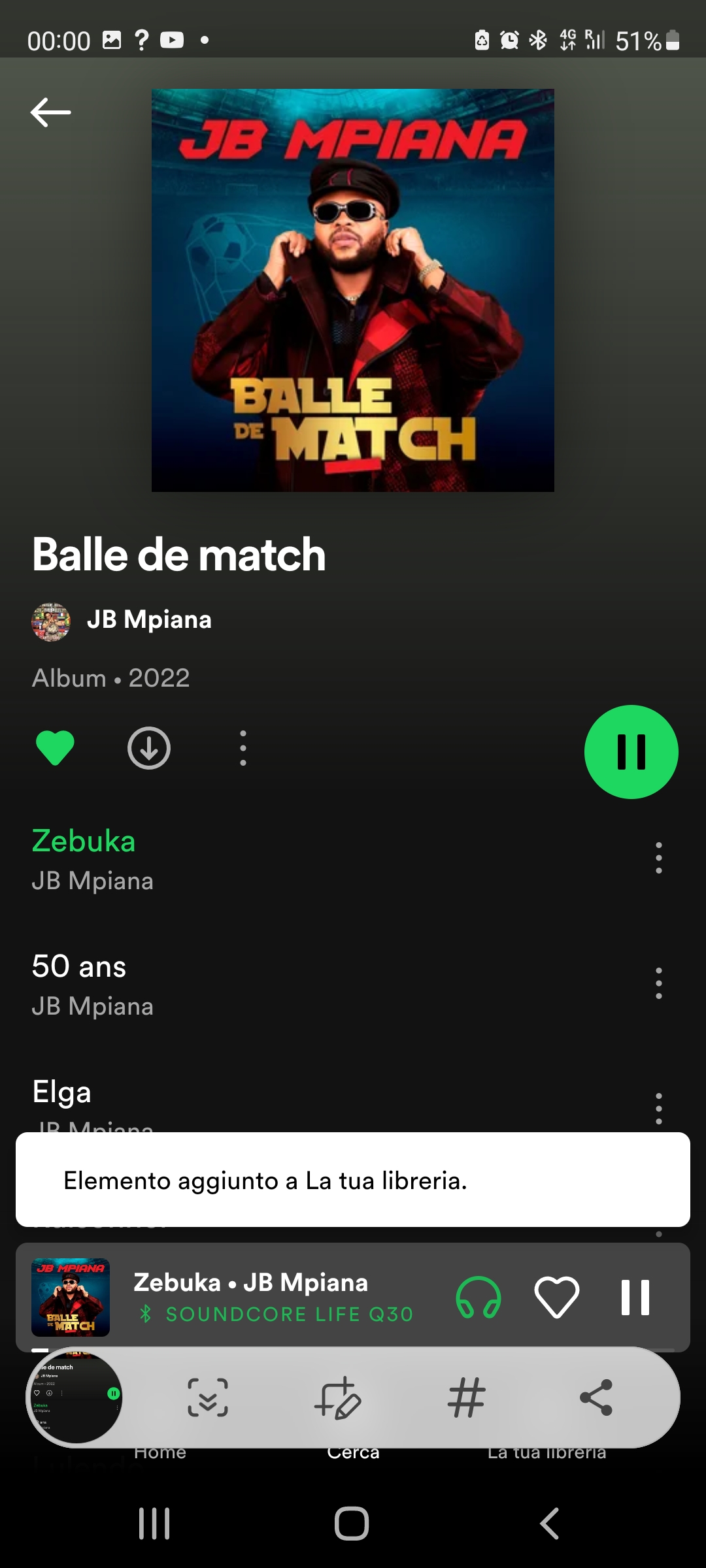Open the Soundcore device picker headphones icon
This screenshot has width=706, height=1568.
coord(479,1298)
